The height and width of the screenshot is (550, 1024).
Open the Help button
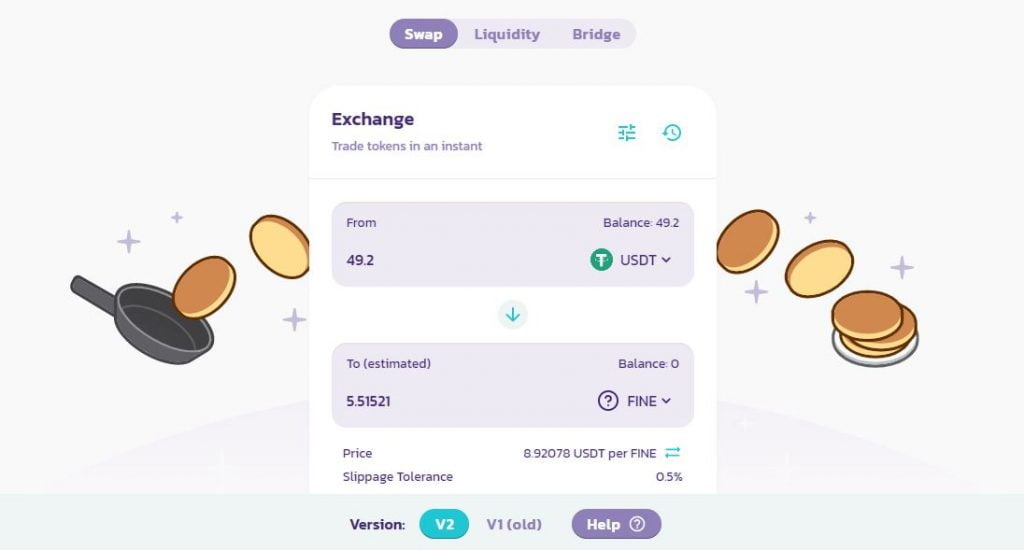(616, 524)
